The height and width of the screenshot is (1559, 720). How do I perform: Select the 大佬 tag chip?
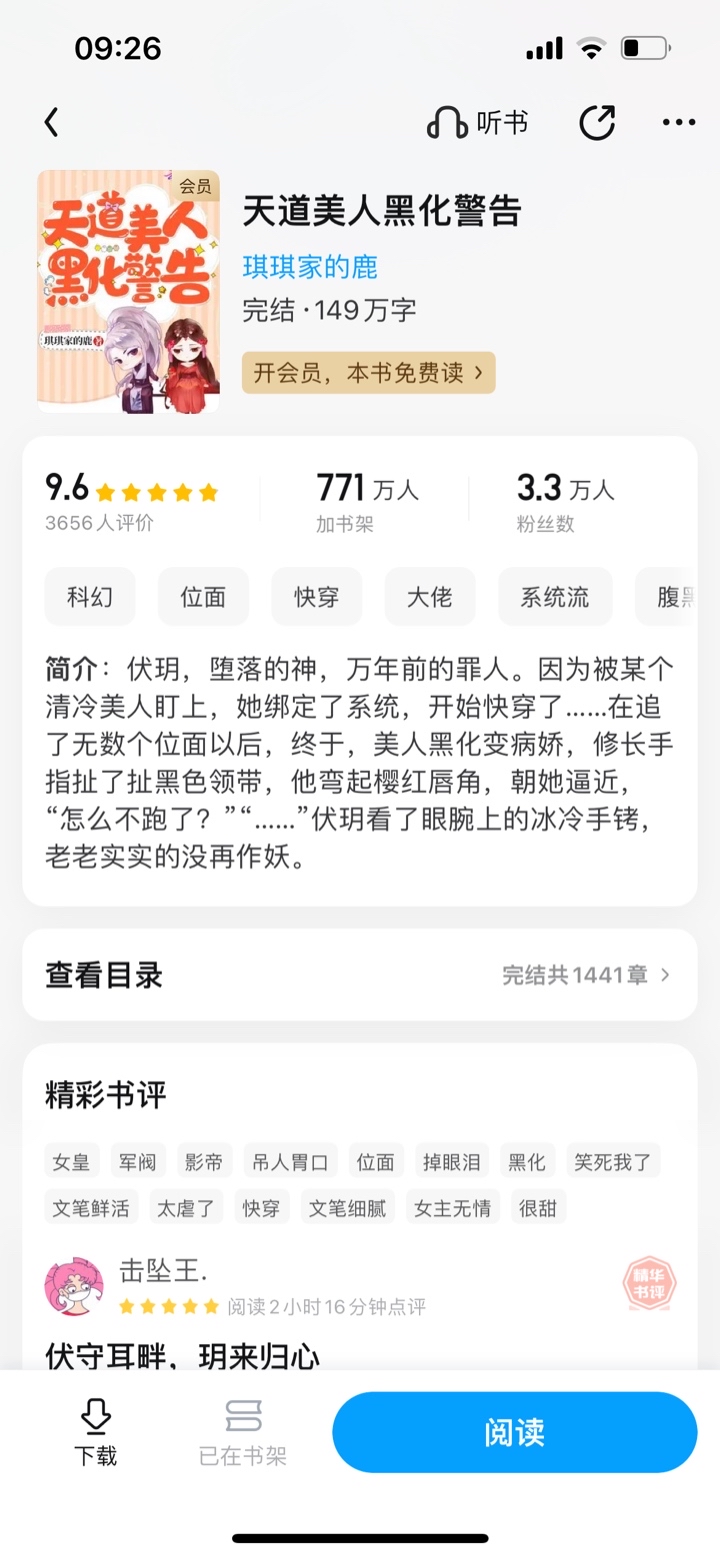[430, 597]
